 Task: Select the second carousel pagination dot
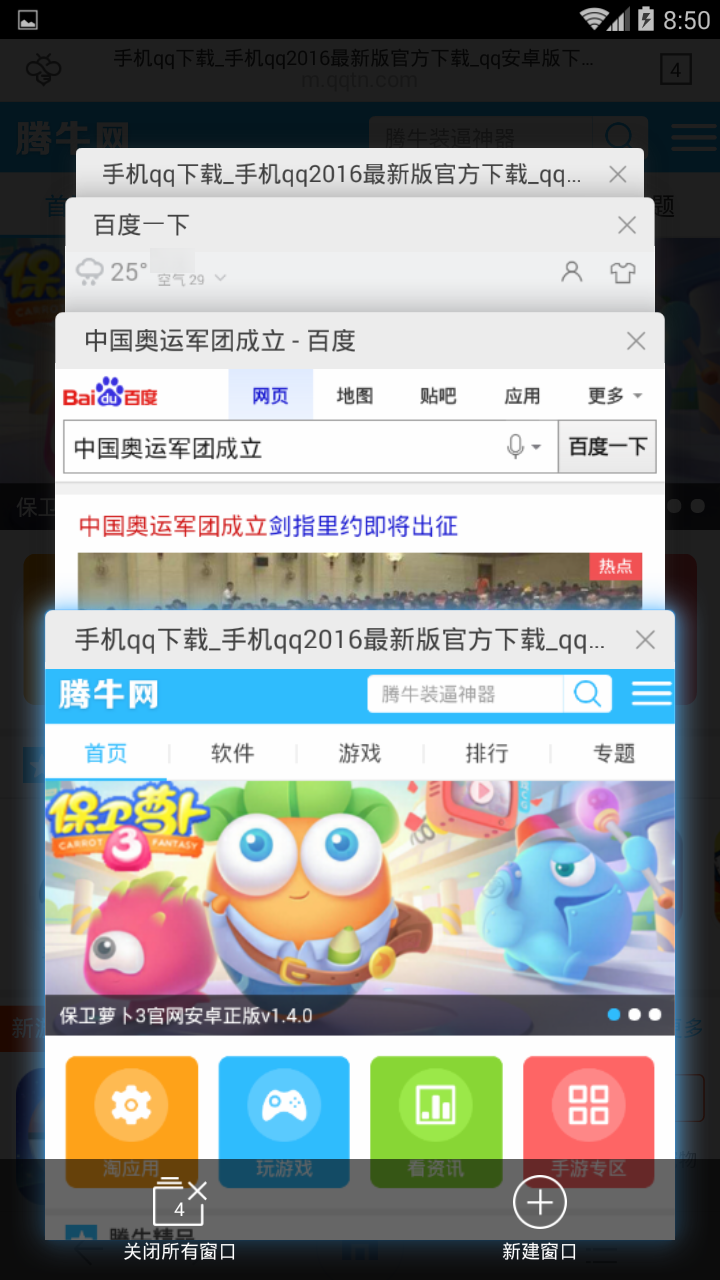[x=635, y=1015]
